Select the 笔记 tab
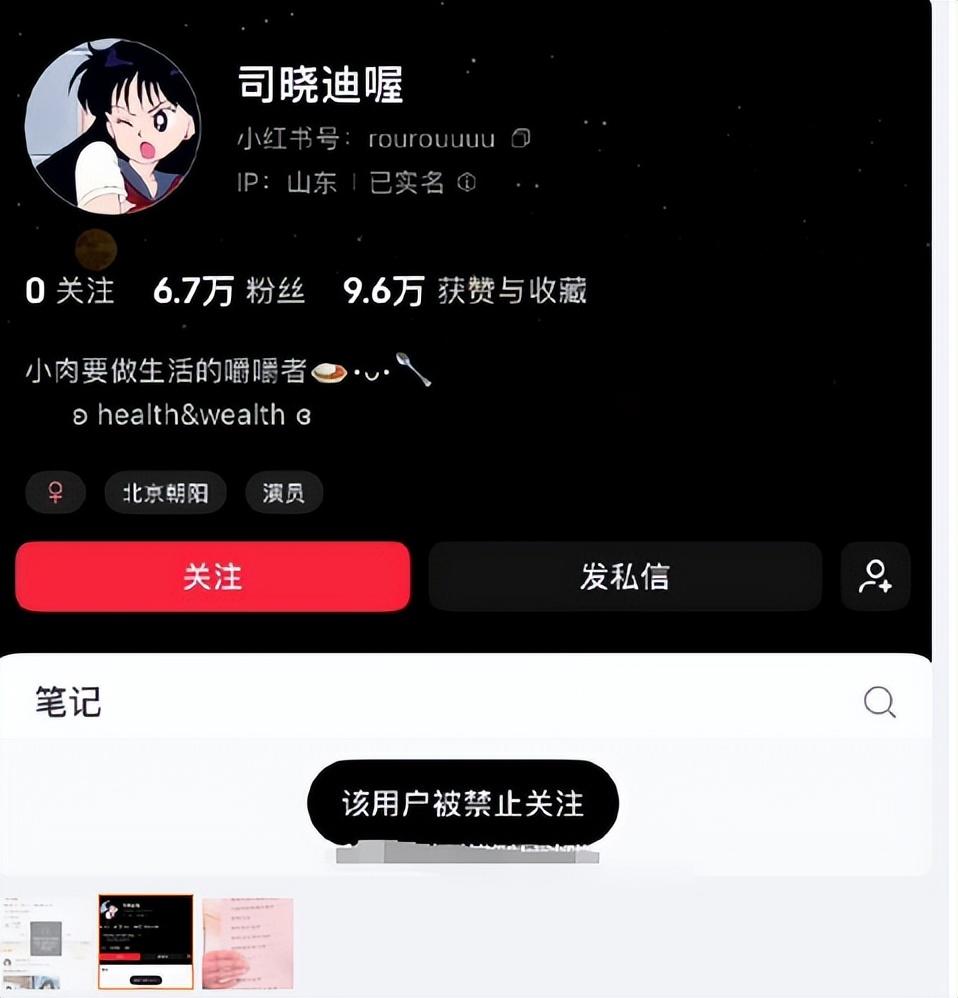Image resolution: width=958 pixels, height=998 pixels. click(x=68, y=702)
